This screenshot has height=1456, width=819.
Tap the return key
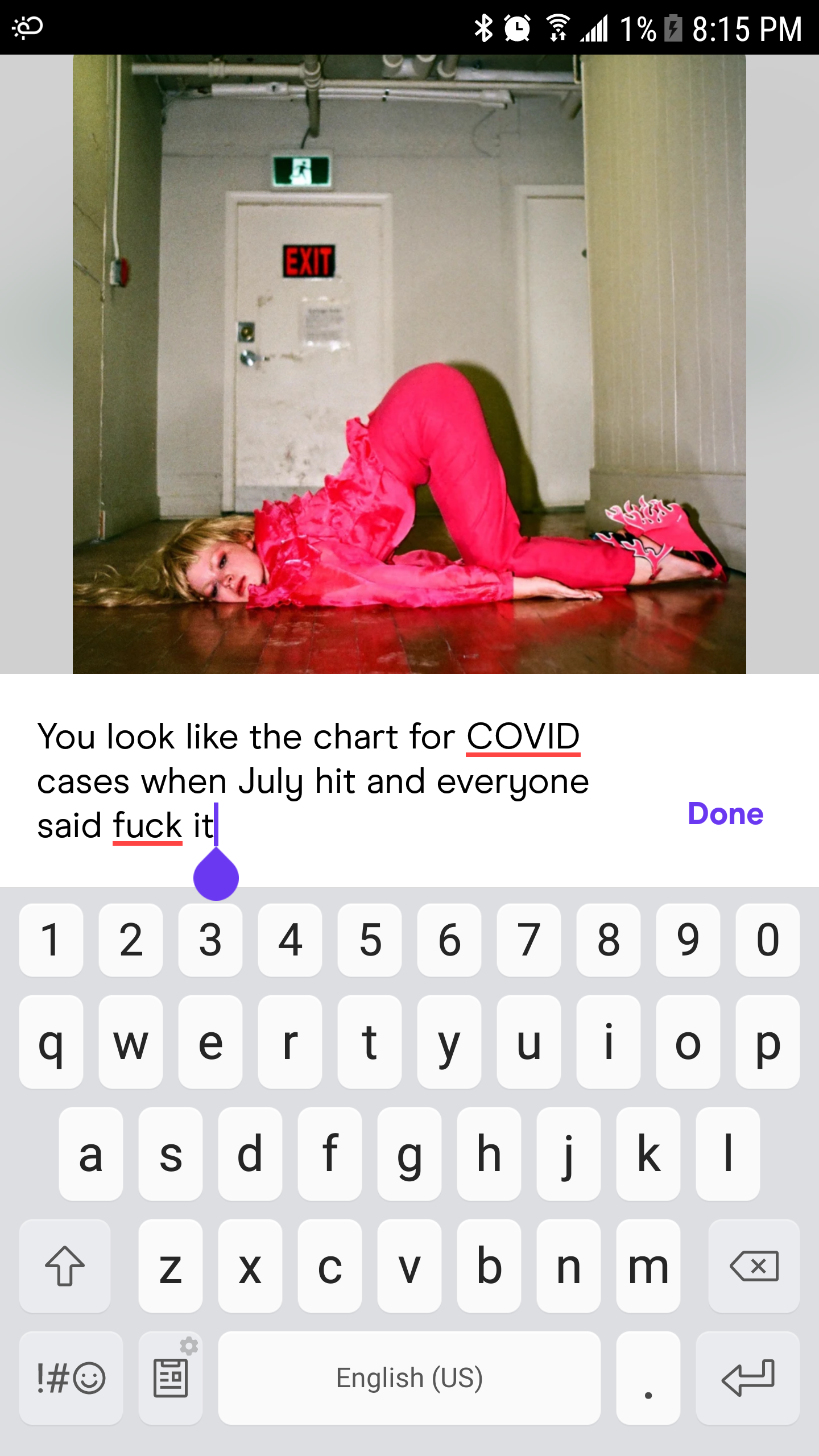coord(747,1378)
